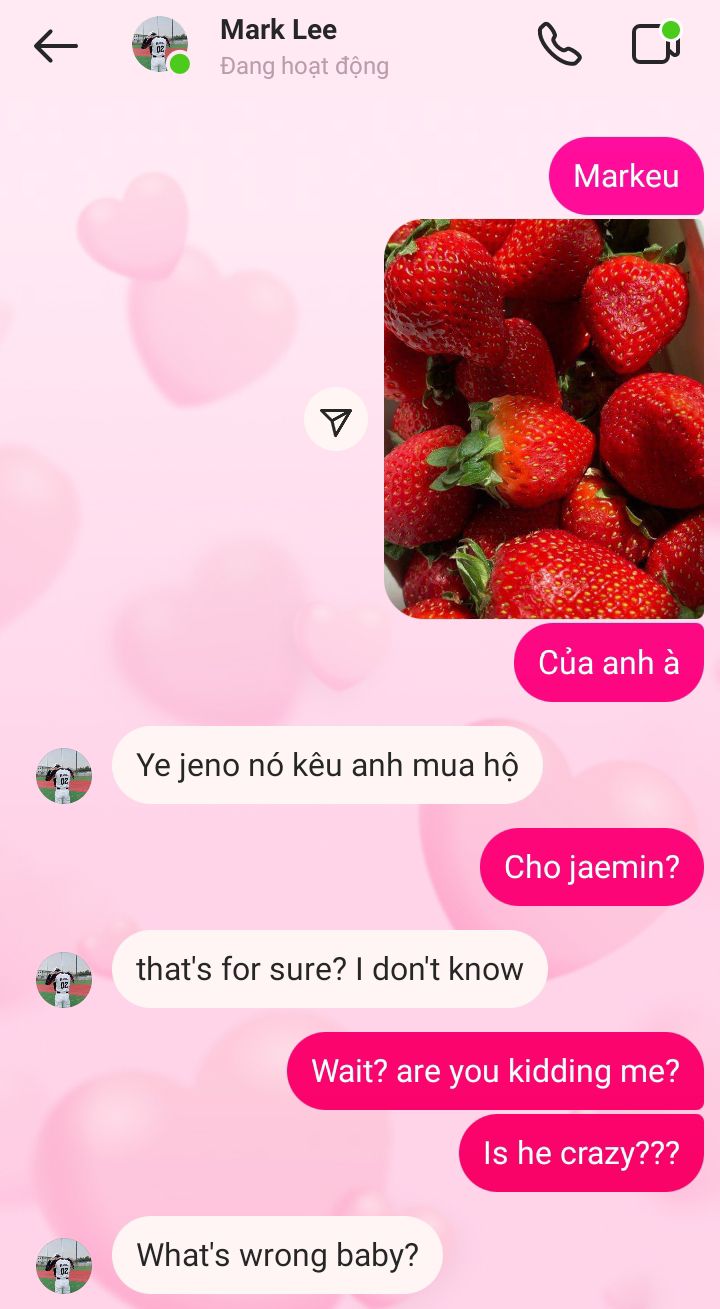
Task: Start a video call with Mark Lee
Action: [656, 45]
